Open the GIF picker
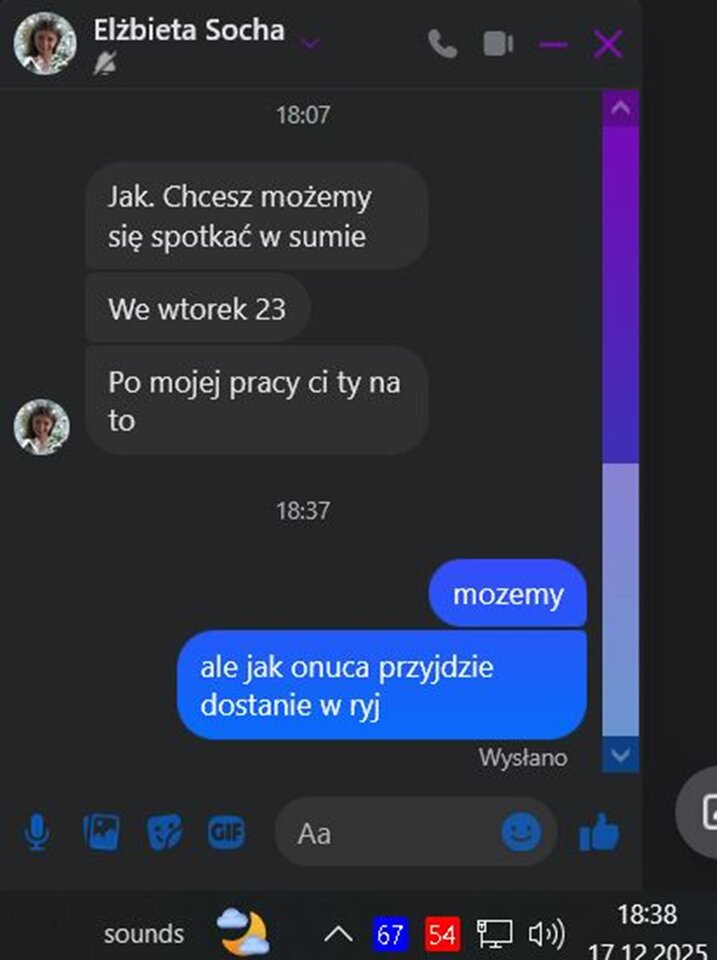This screenshot has width=717, height=960. point(227,832)
